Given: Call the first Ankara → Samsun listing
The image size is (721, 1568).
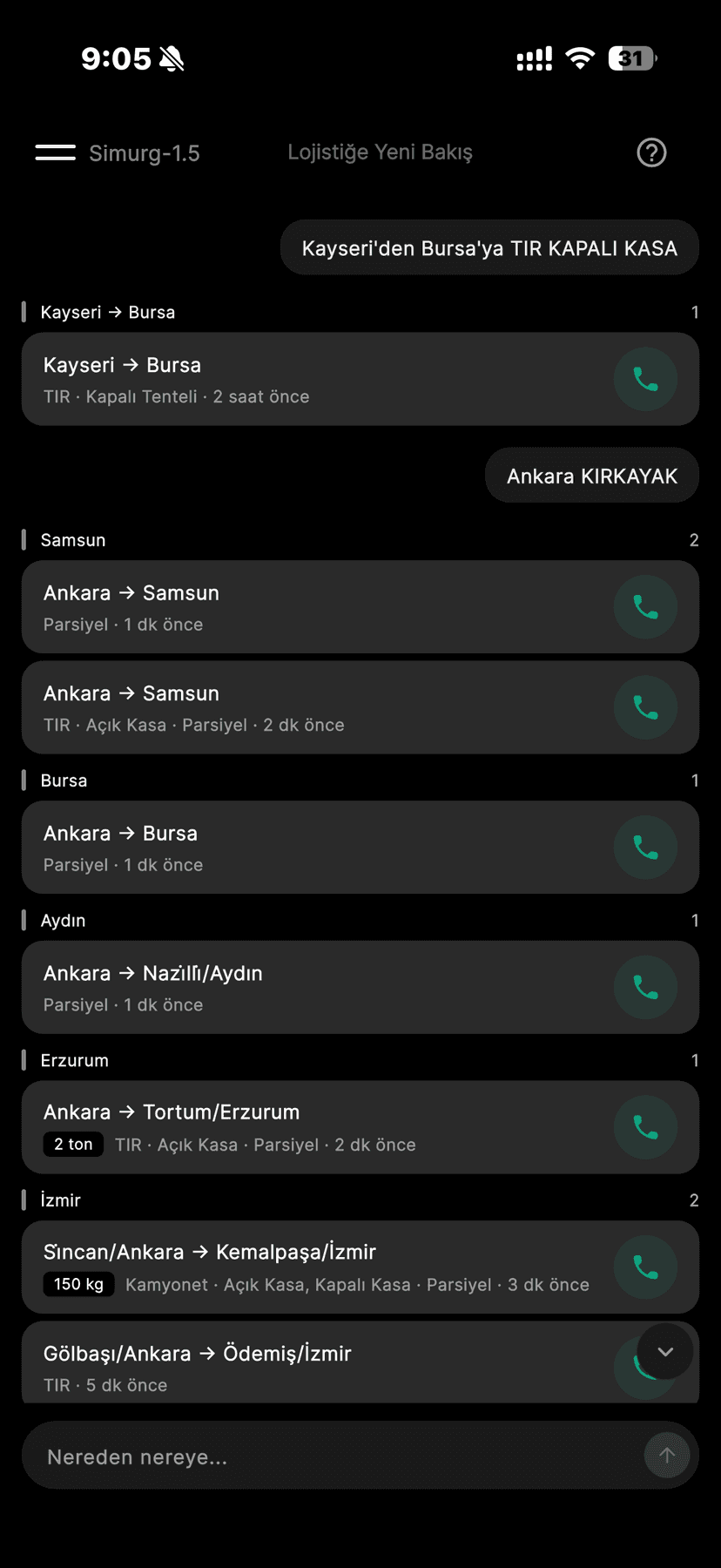Looking at the screenshot, I should 645,606.
